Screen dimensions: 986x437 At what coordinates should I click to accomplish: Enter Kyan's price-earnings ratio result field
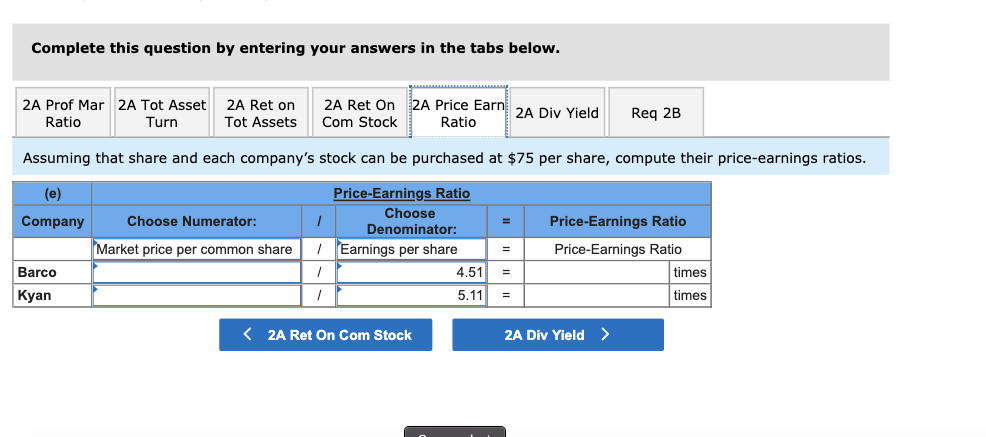pyautogui.click(x=598, y=295)
